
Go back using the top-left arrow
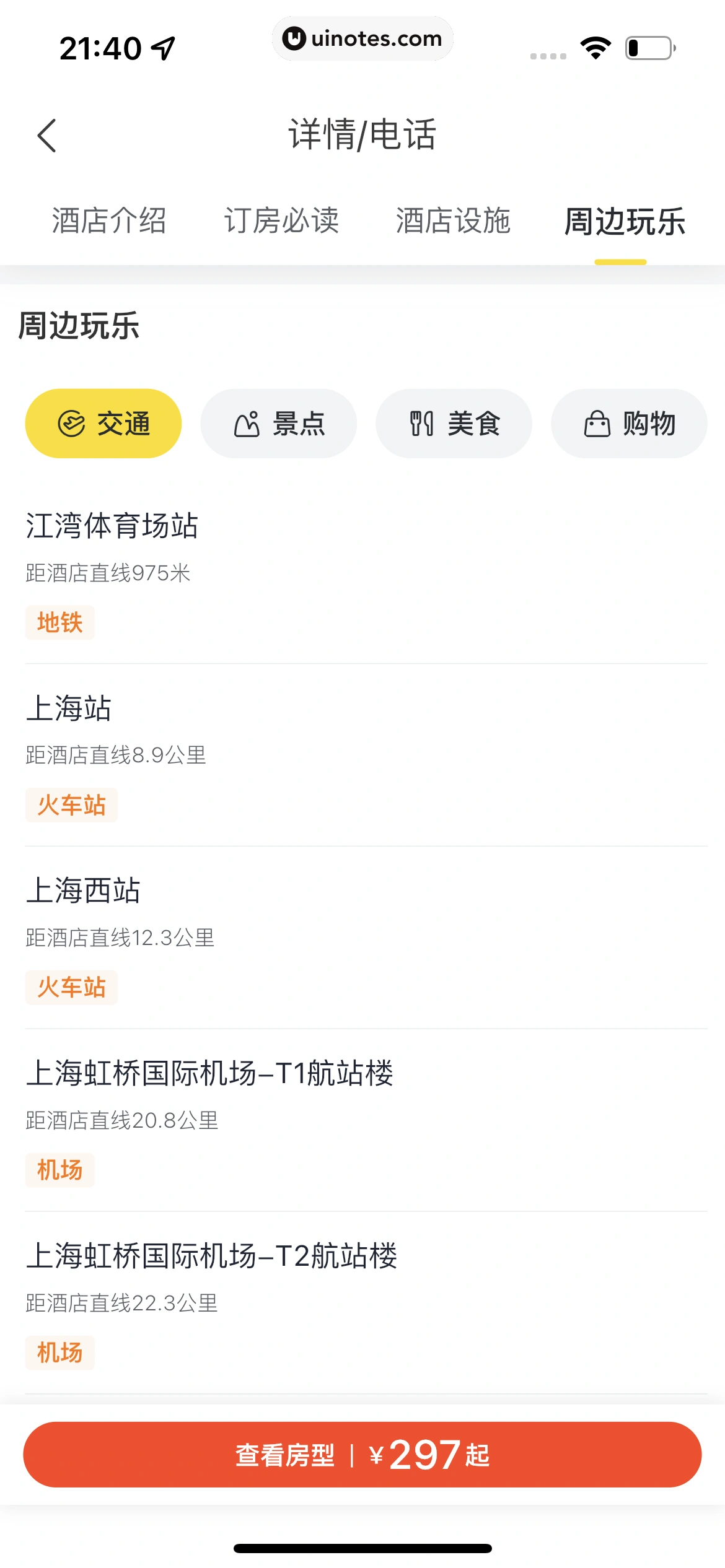pos(47,135)
